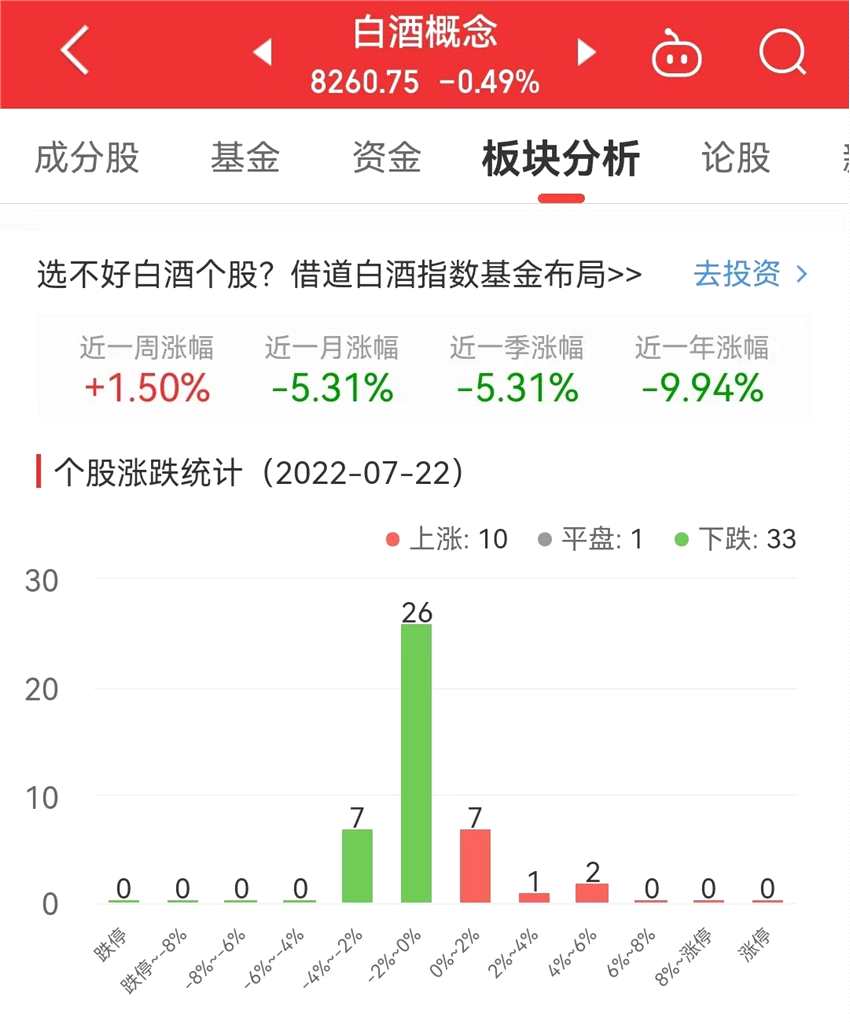The height and width of the screenshot is (1022, 850).
Task: Switch to the 成分股 tab
Action: click(x=87, y=158)
